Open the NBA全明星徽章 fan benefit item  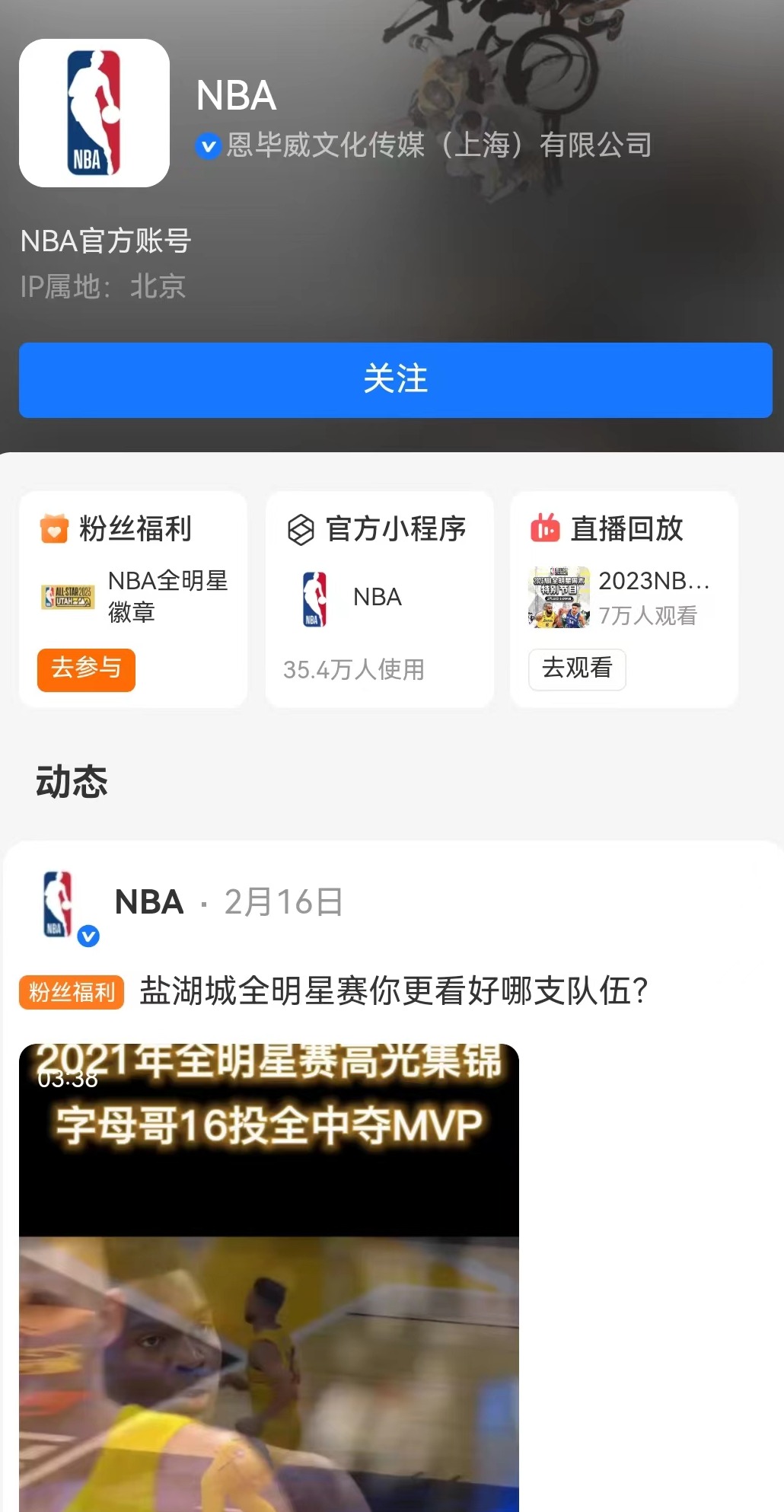(x=135, y=596)
